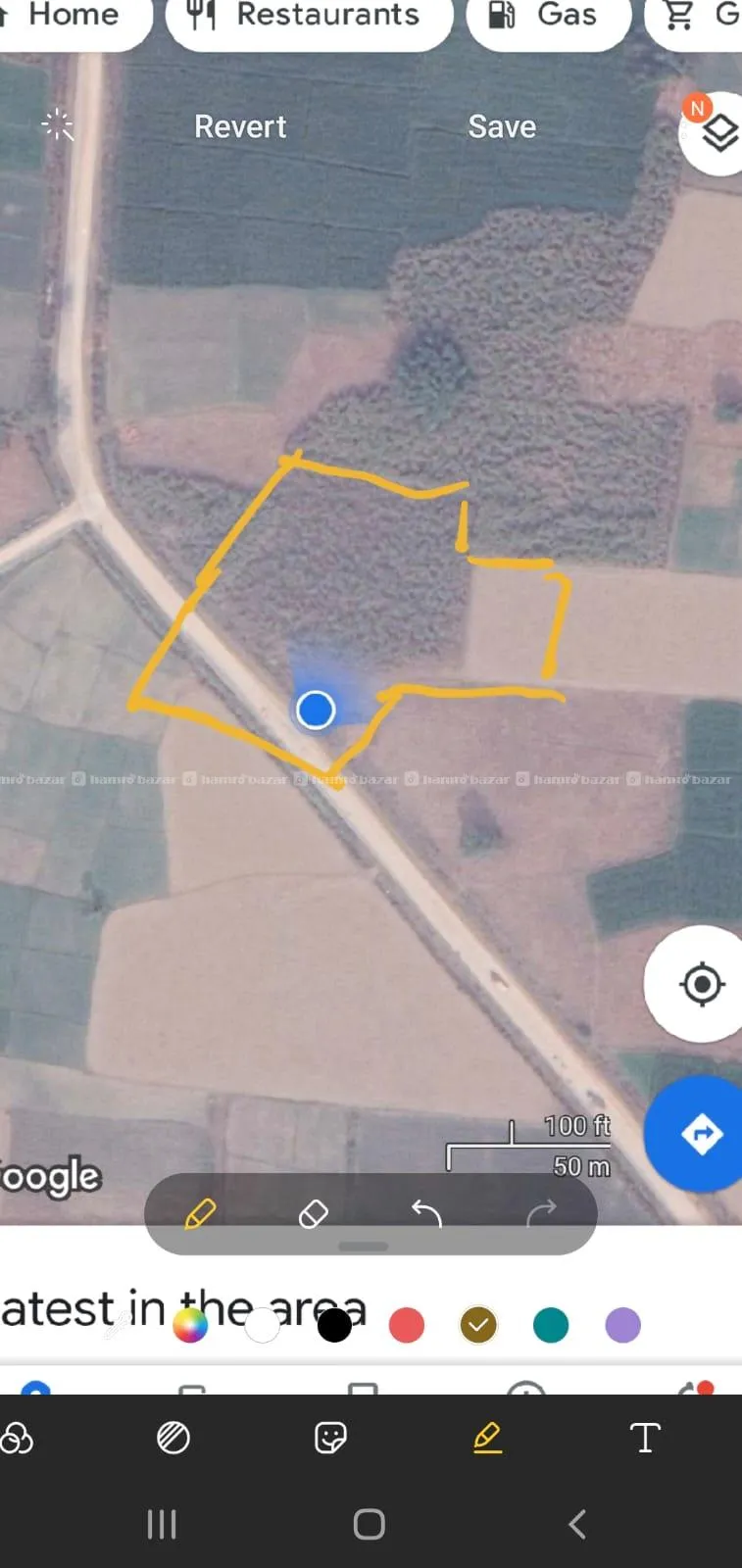Go back using the system back button
Viewport: 742px width, 1568px height.
[x=577, y=1524]
